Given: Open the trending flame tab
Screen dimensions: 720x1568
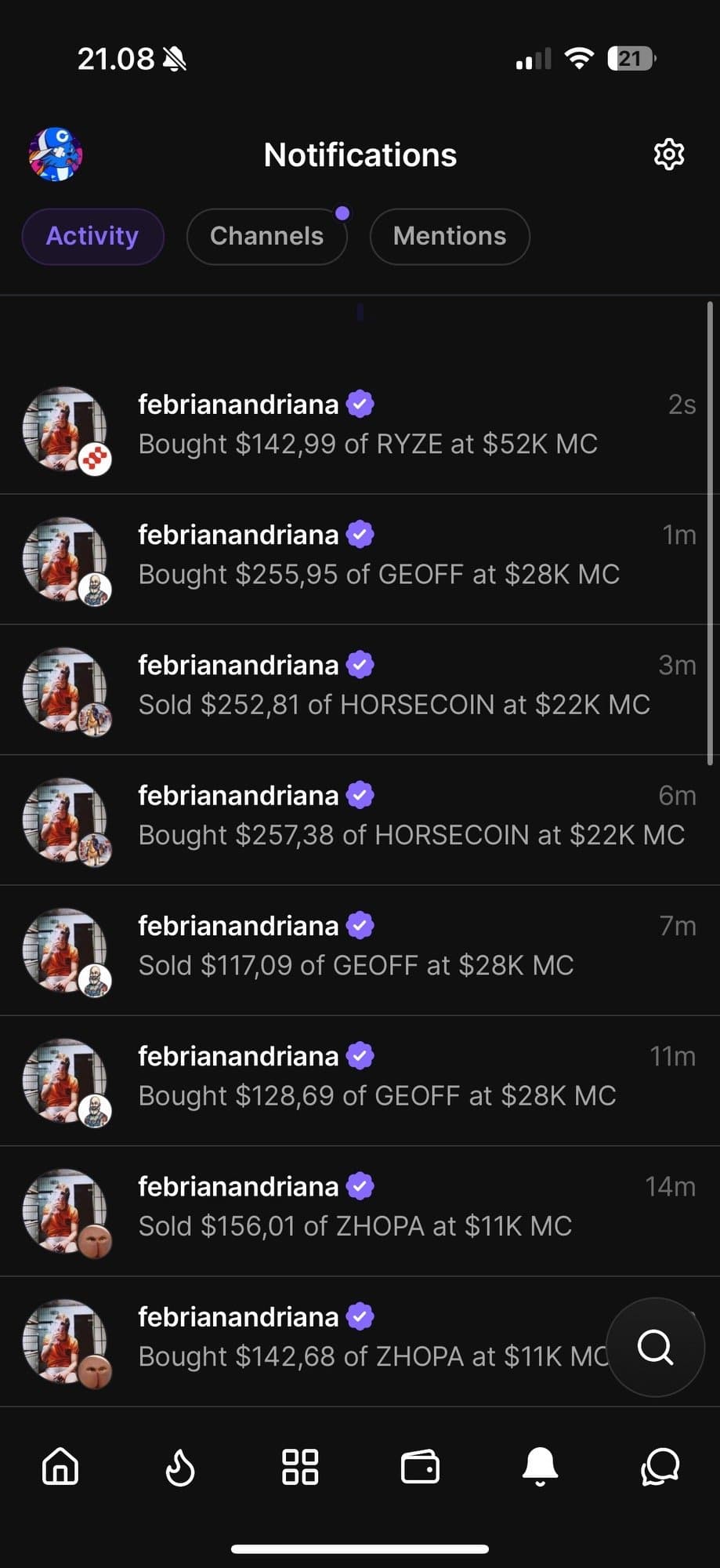Looking at the screenshot, I should pyautogui.click(x=180, y=1466).
